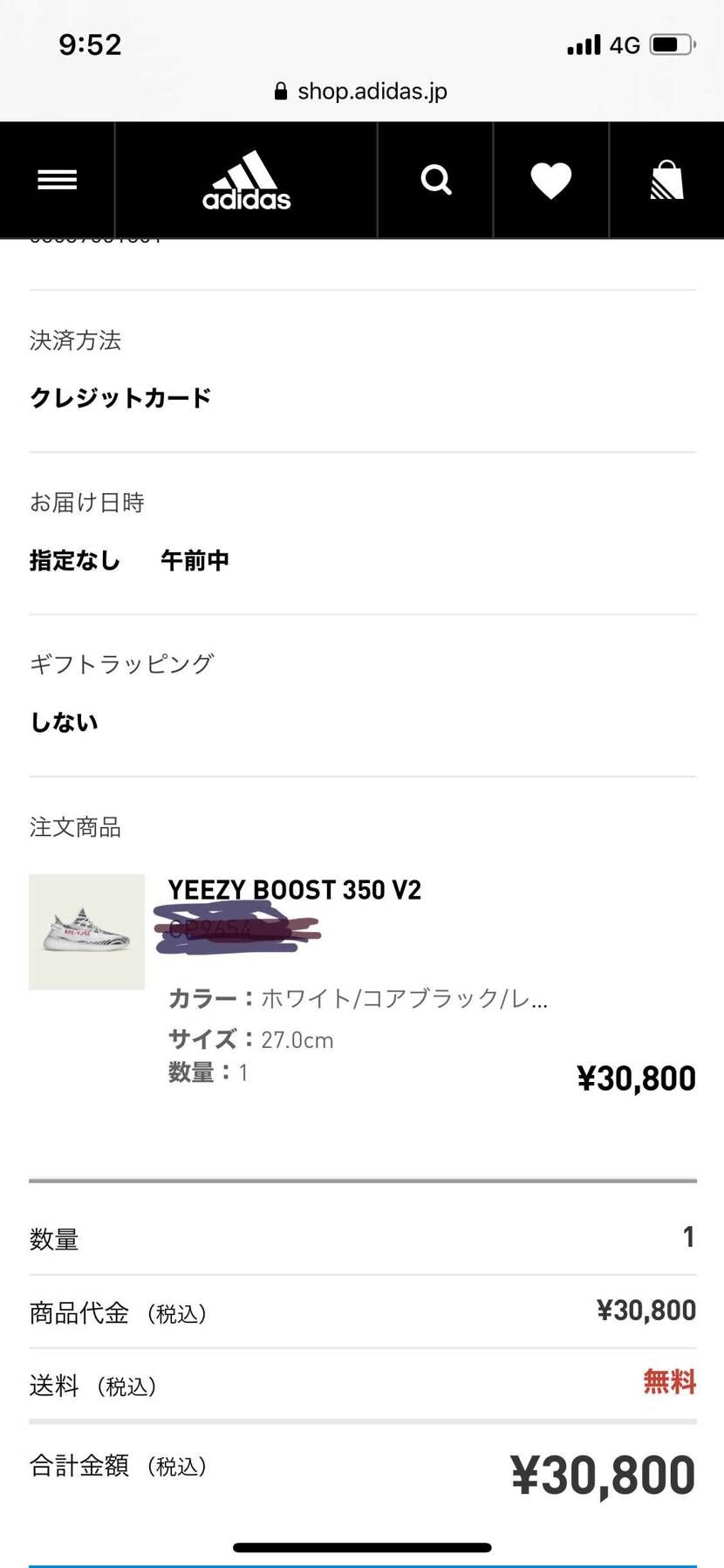Image resolution: width=724 pixels, height=1568 pixels.
Task: Tap the adidas logo to go home
Action: click(245, 179)
